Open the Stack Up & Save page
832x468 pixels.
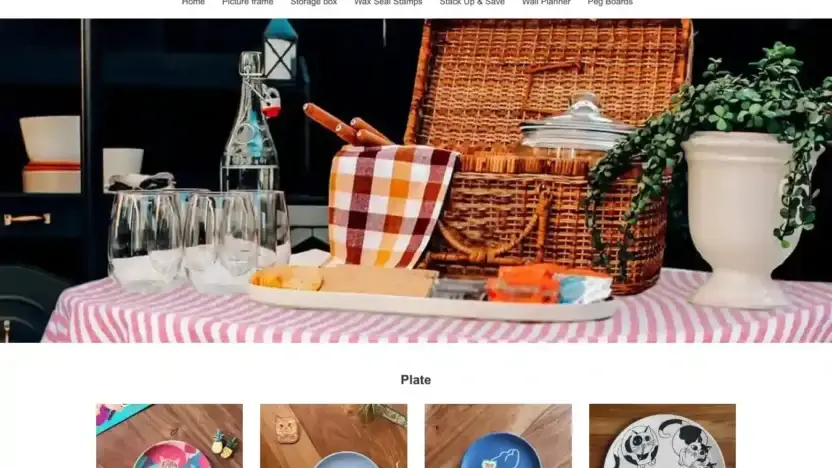(x=472, y=3)
